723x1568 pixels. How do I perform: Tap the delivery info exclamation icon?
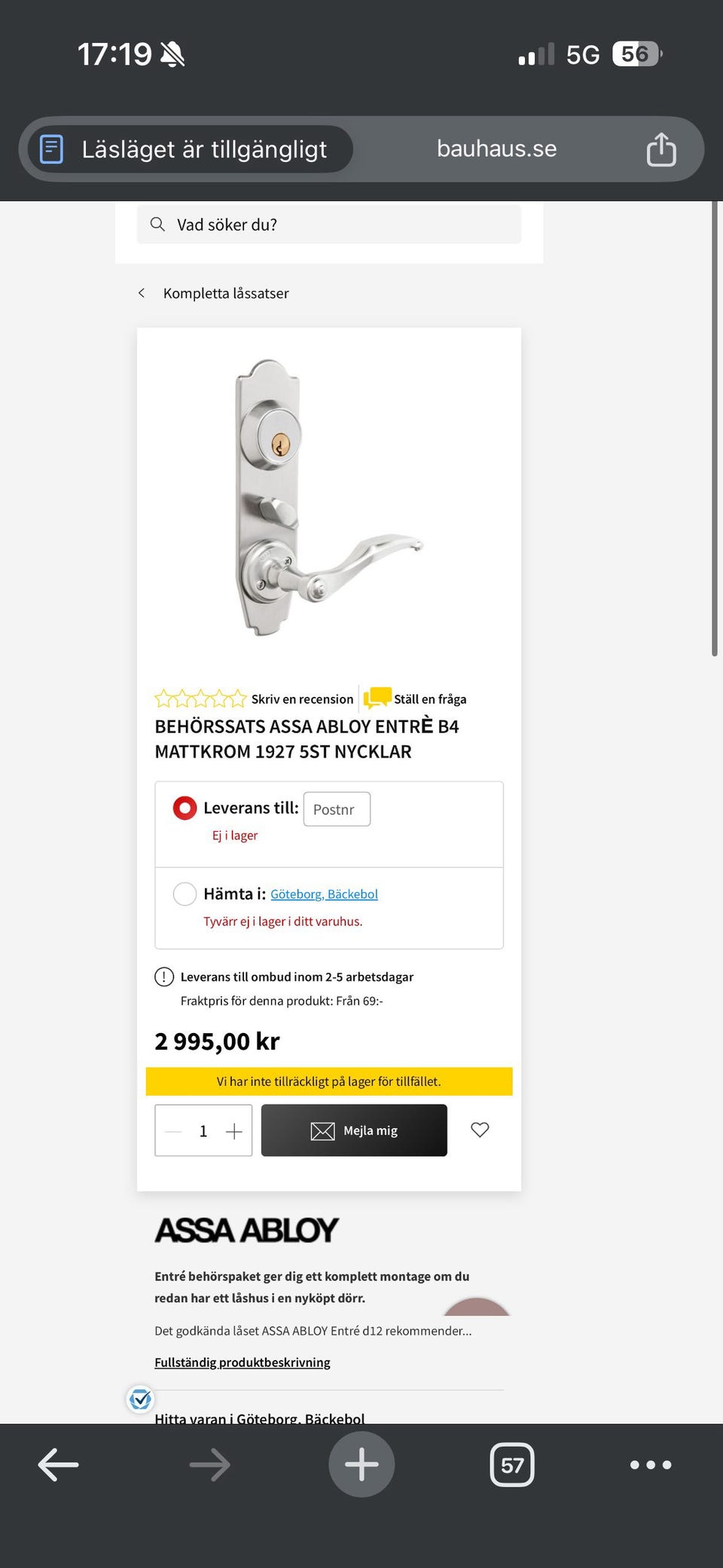(163, 977)
